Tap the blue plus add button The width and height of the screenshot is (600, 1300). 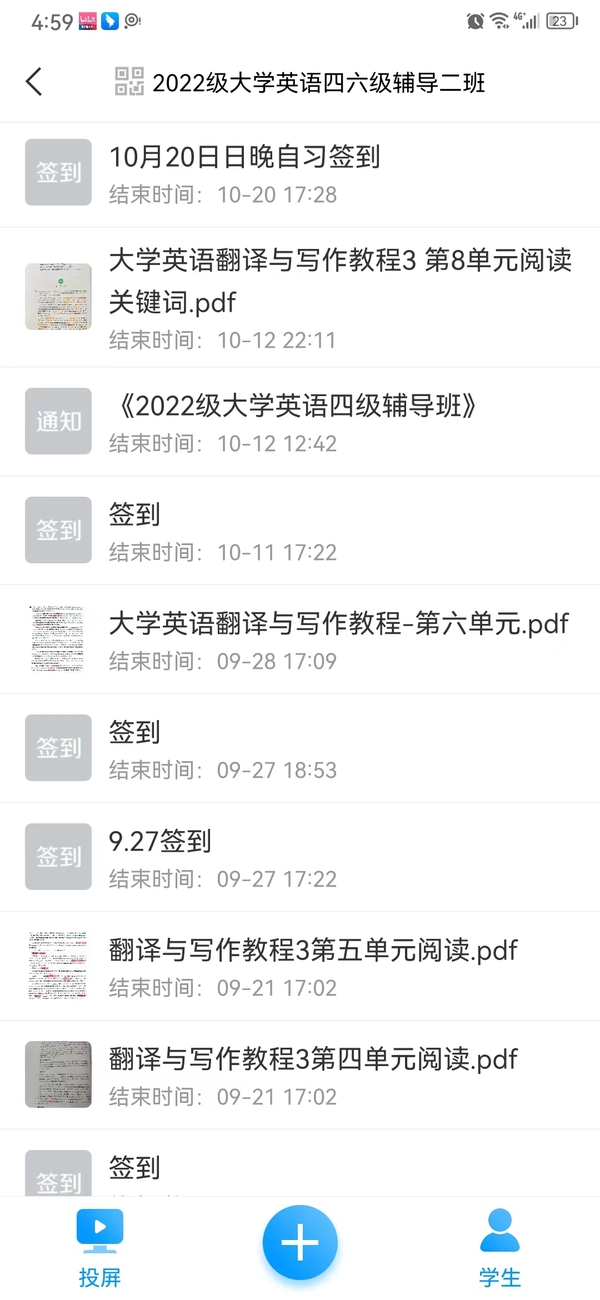pos(300,1243)
